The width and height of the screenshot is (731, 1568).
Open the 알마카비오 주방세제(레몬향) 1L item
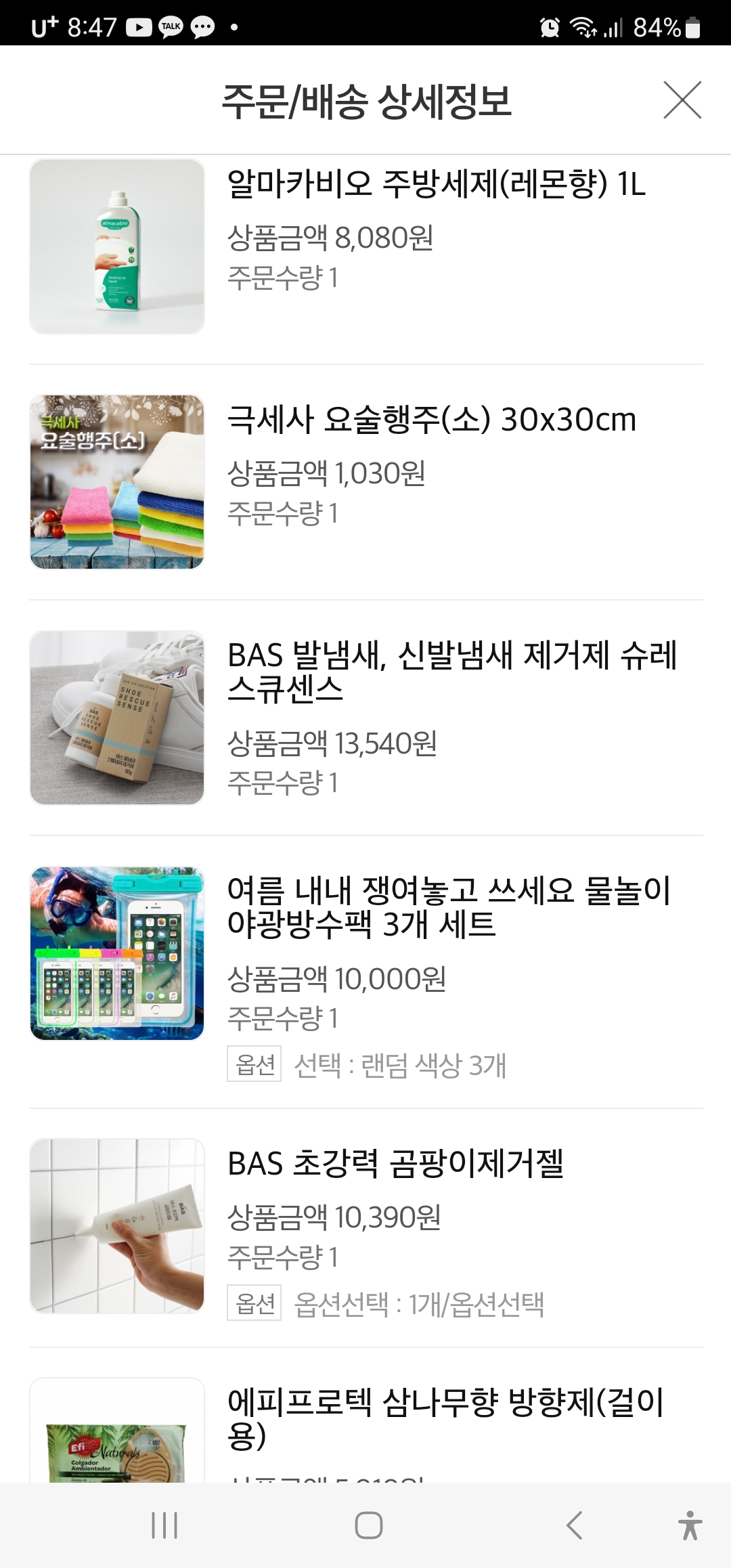[x=436, y=184]
